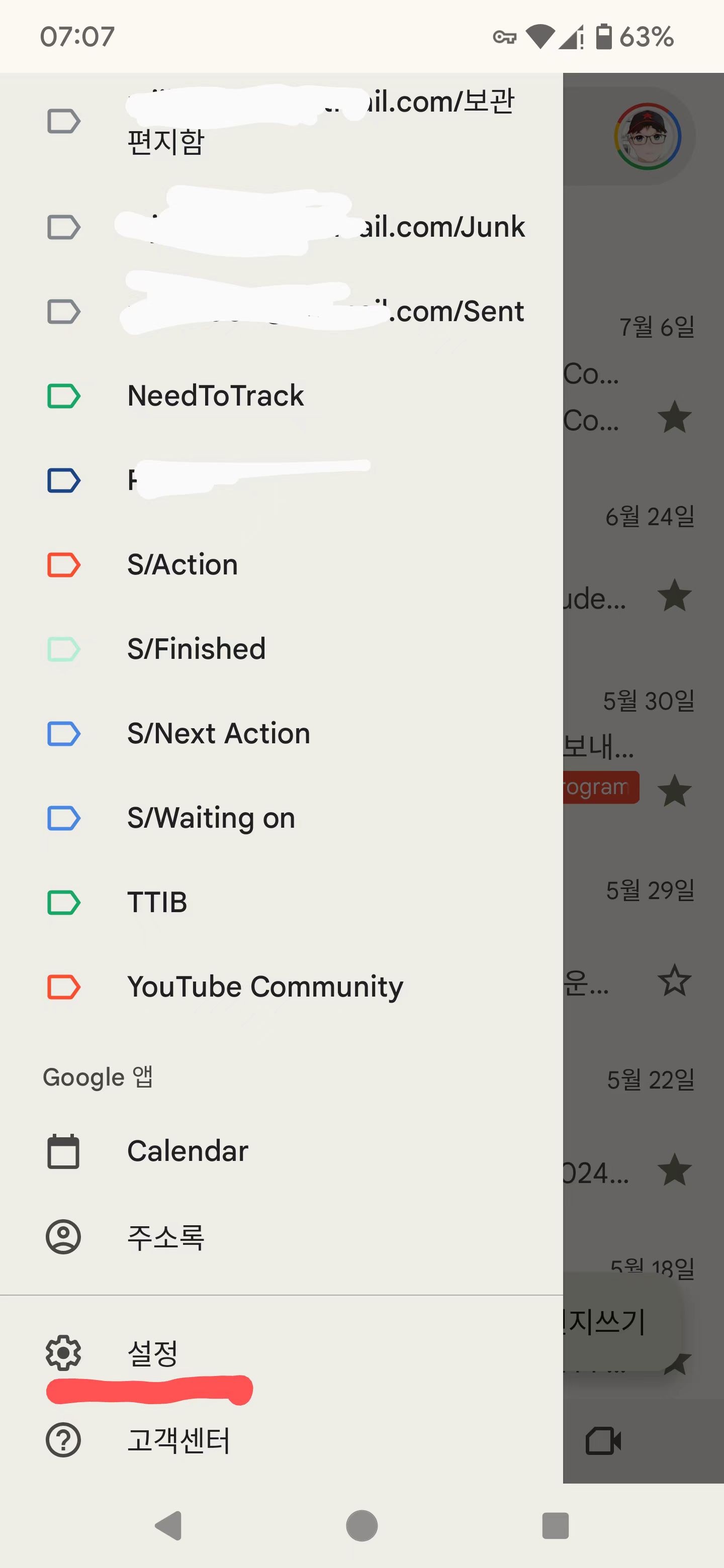Open the S/Next Action label

pos(282,733)
